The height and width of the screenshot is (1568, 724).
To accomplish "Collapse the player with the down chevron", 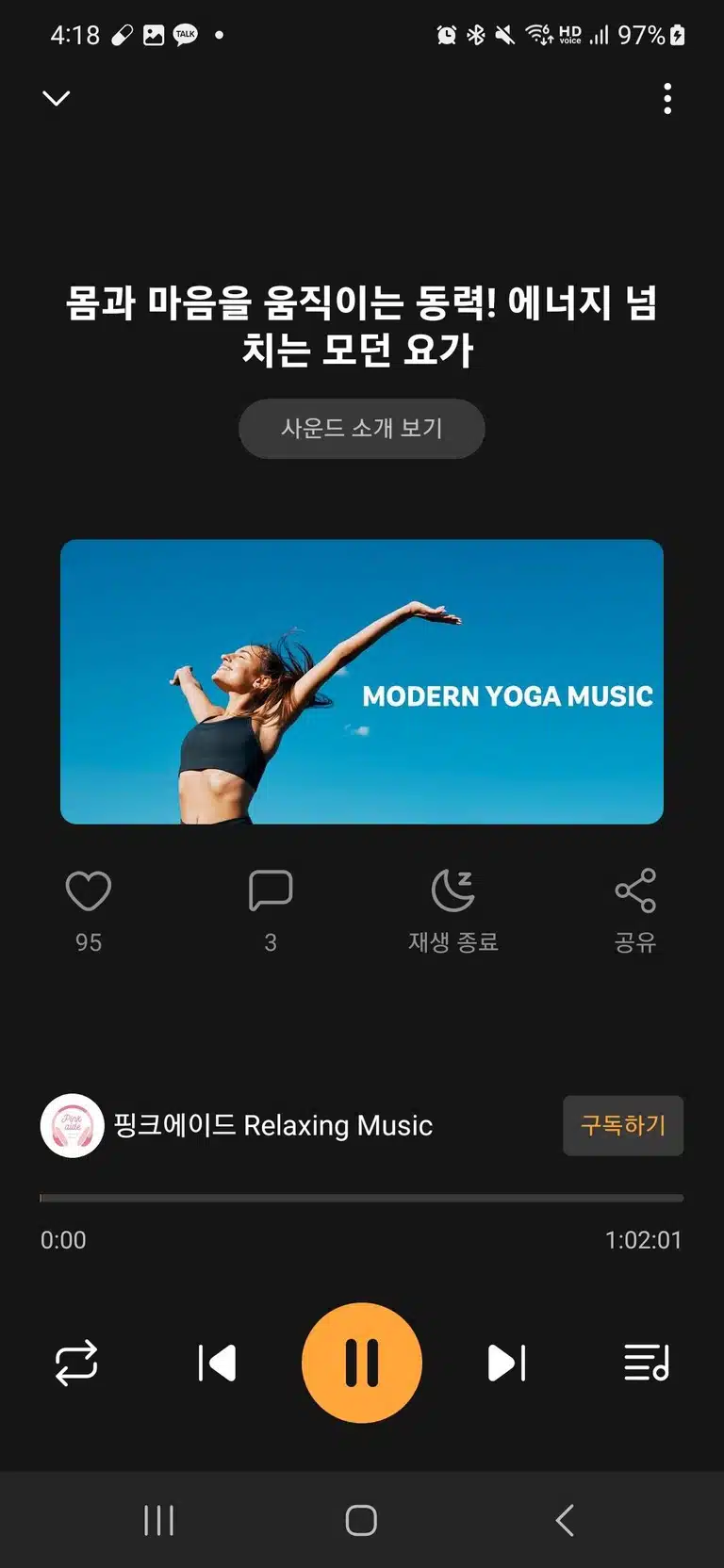I will tap(57, 98).
